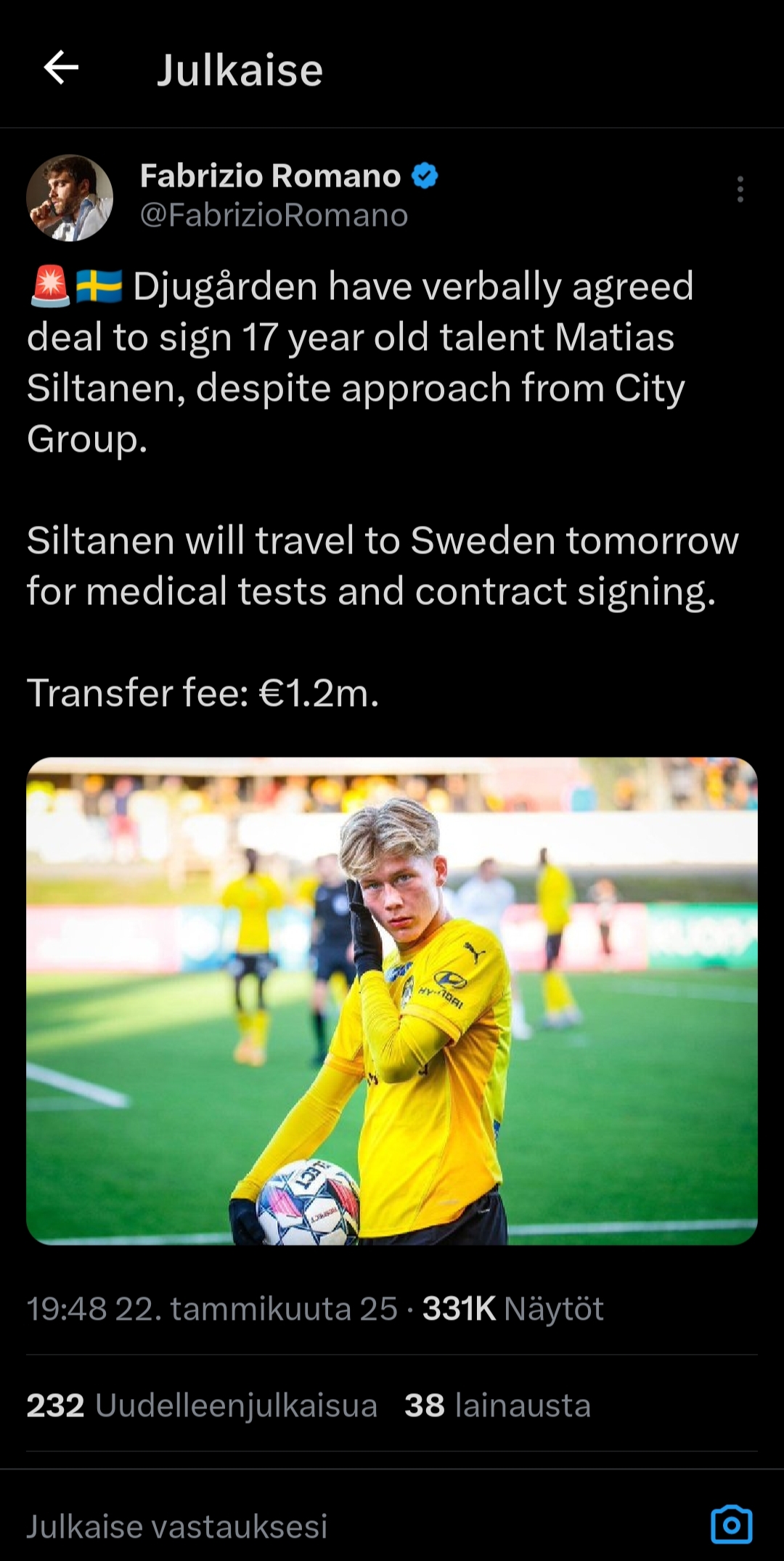Open the post's three-dot overflow menu
The width and height of the screenshot is (784, 1561).
pyautogui.click(x=740, y=189)
